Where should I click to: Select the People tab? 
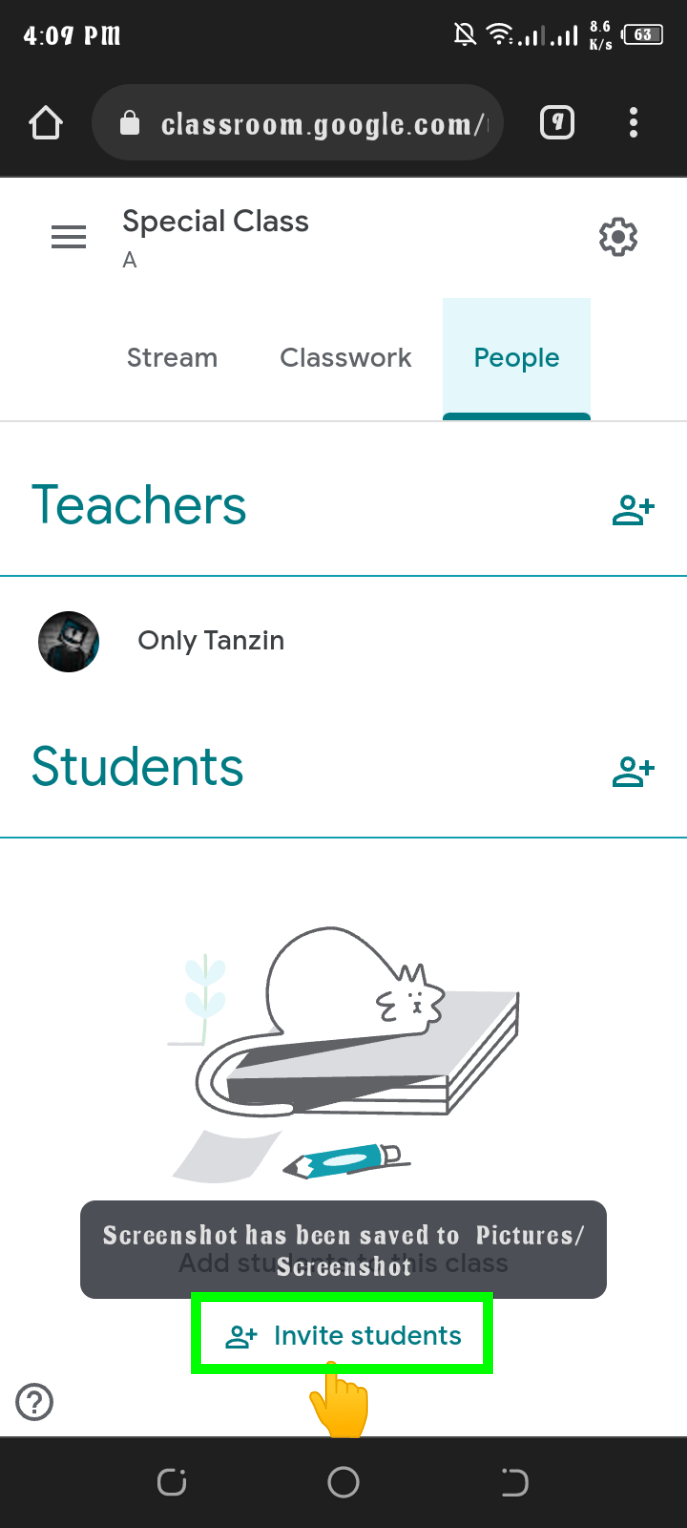coord(516,358)
